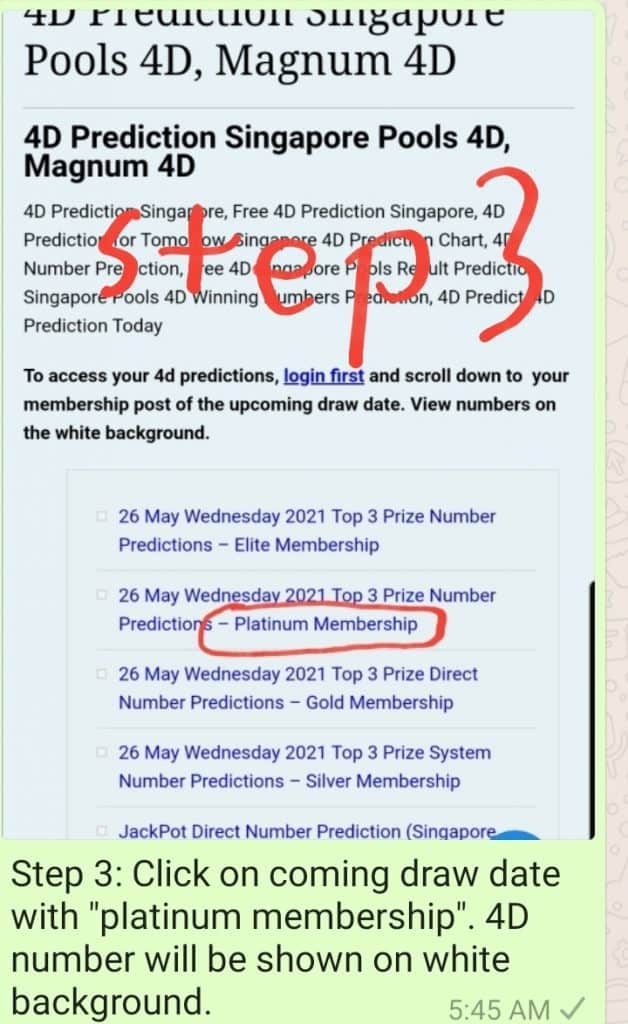Open the Step 3 screenshot image message
Image resolution: width=628 pixels, height=1024 pixels.
pyautogui.click(x=300, y=420)
